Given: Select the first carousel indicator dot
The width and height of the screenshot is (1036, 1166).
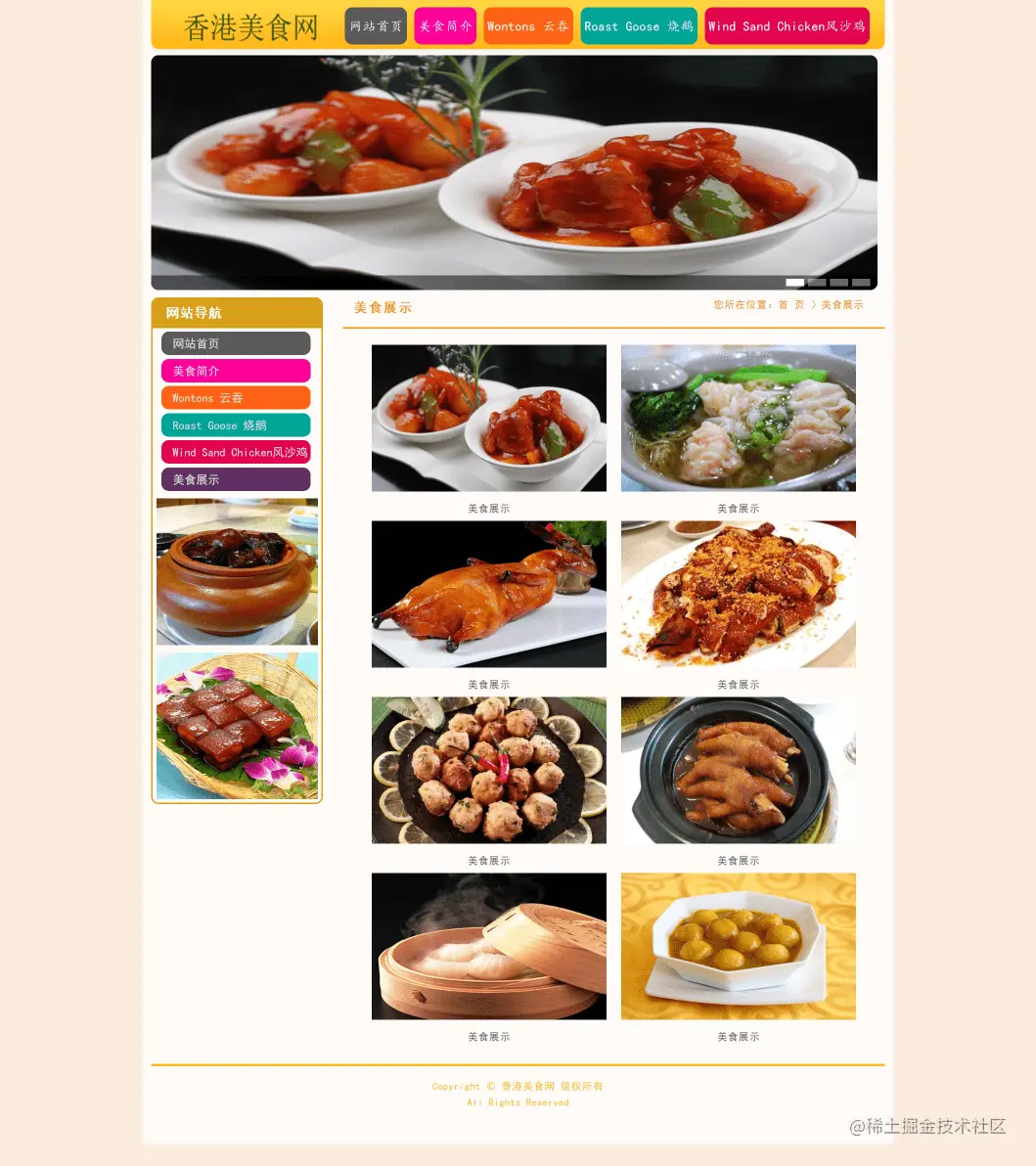Looking at the screenshot, I should click(794, 282).
